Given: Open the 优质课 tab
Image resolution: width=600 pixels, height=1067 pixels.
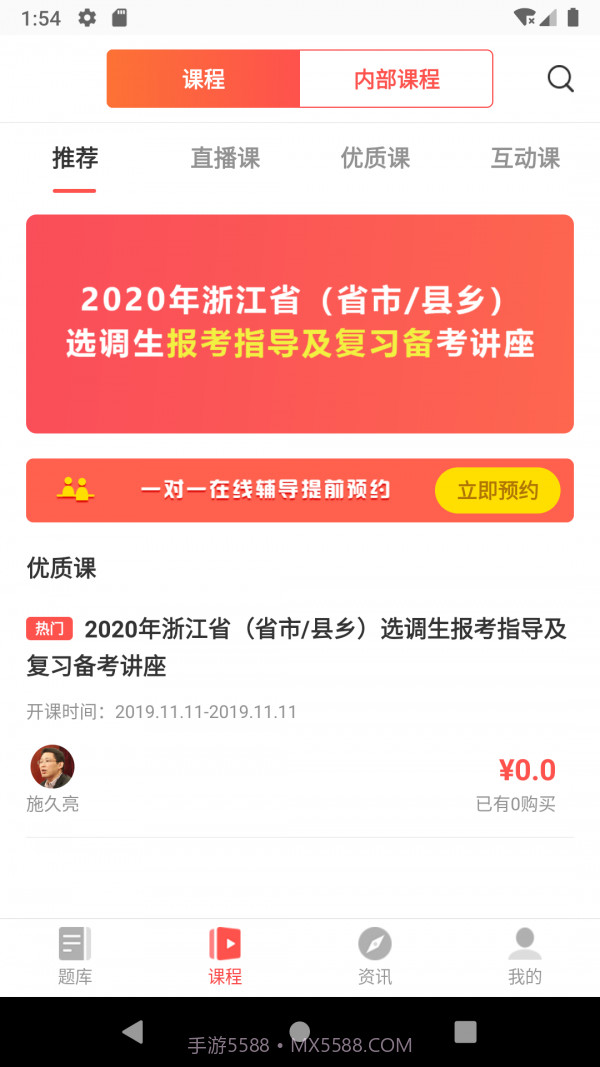Looking at the screenshot, I should [375, 158].
